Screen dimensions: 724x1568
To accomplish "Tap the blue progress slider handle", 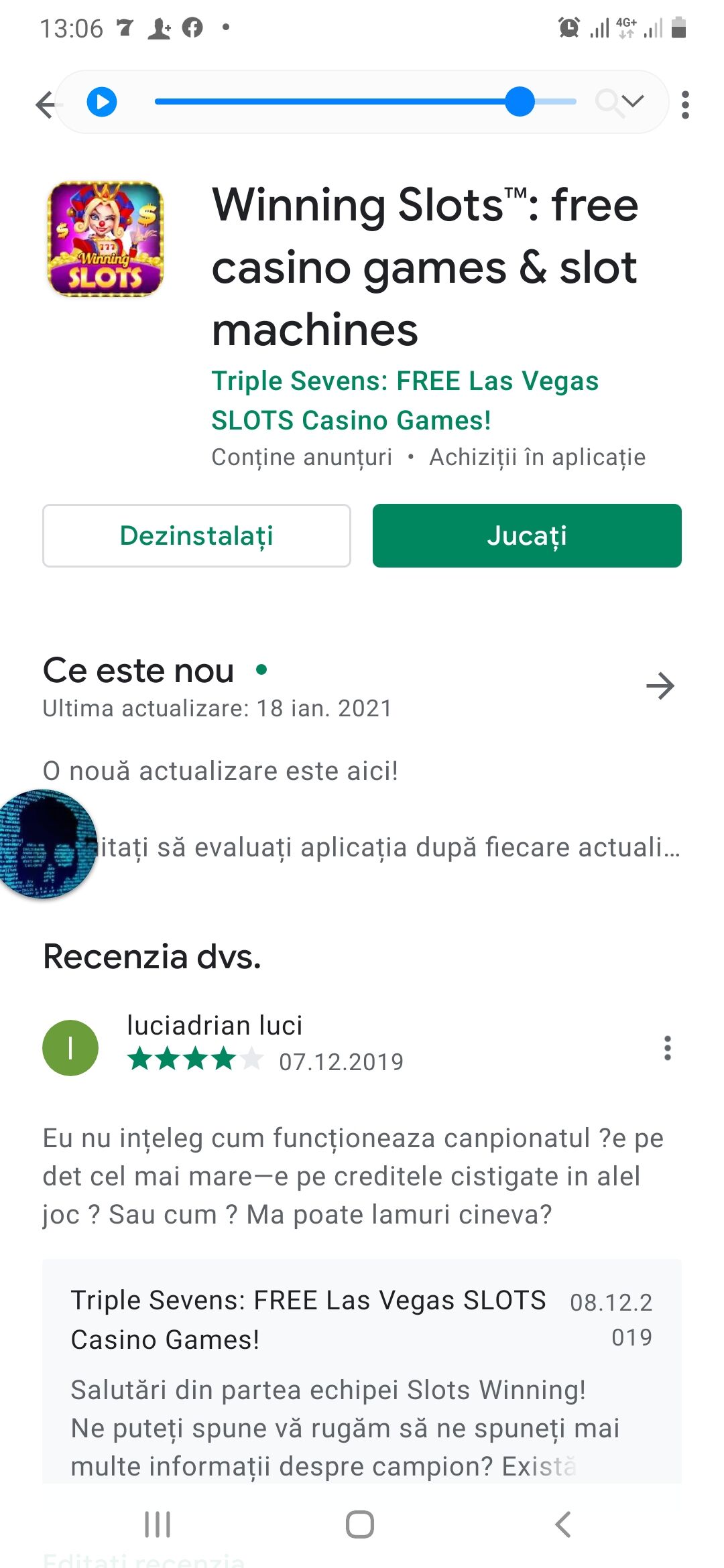I will click(520, 102).
